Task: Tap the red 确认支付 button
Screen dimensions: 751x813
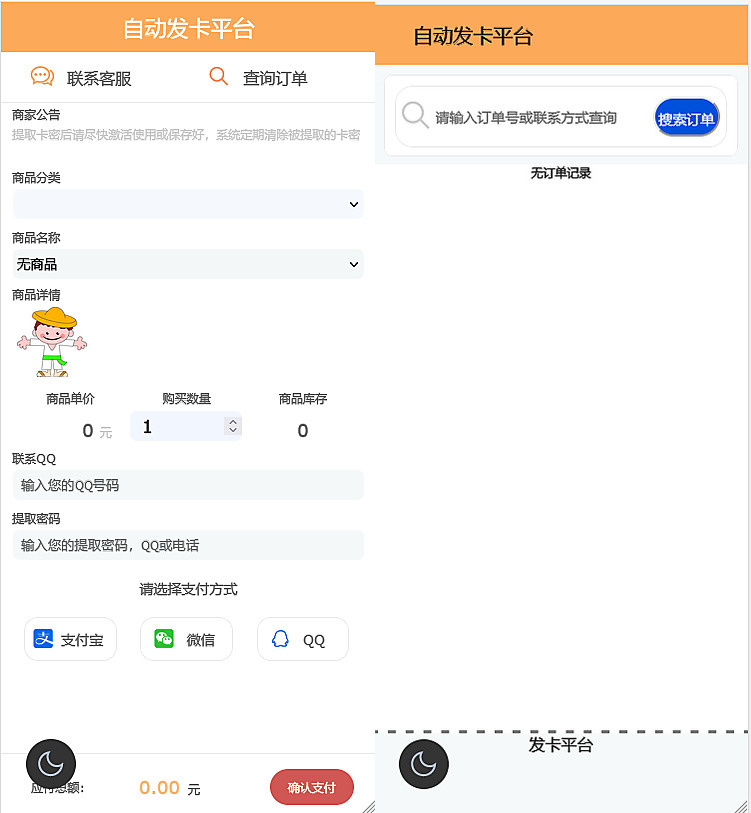Action: [311, 787]
